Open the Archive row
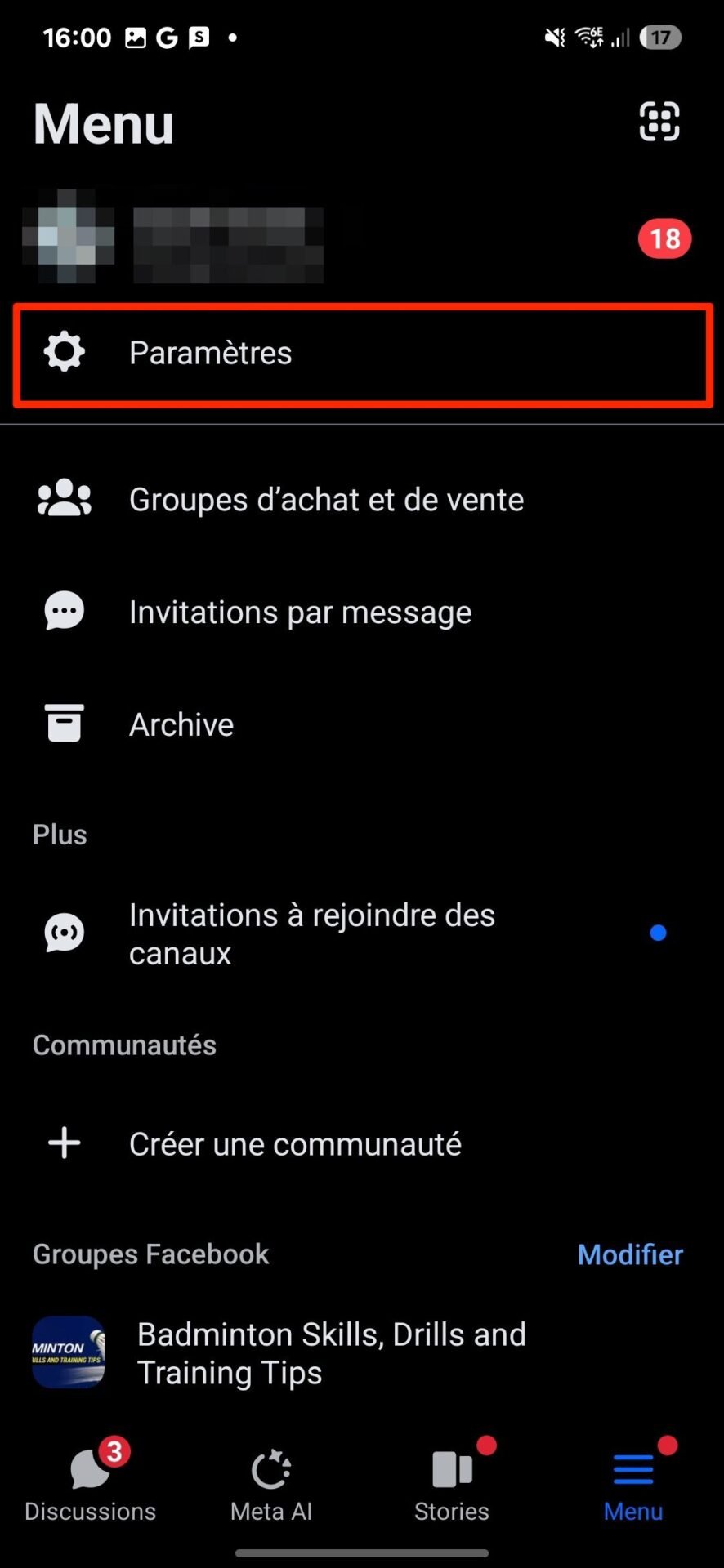Viewport: 724px width, 1568px height. pos(362,724)
